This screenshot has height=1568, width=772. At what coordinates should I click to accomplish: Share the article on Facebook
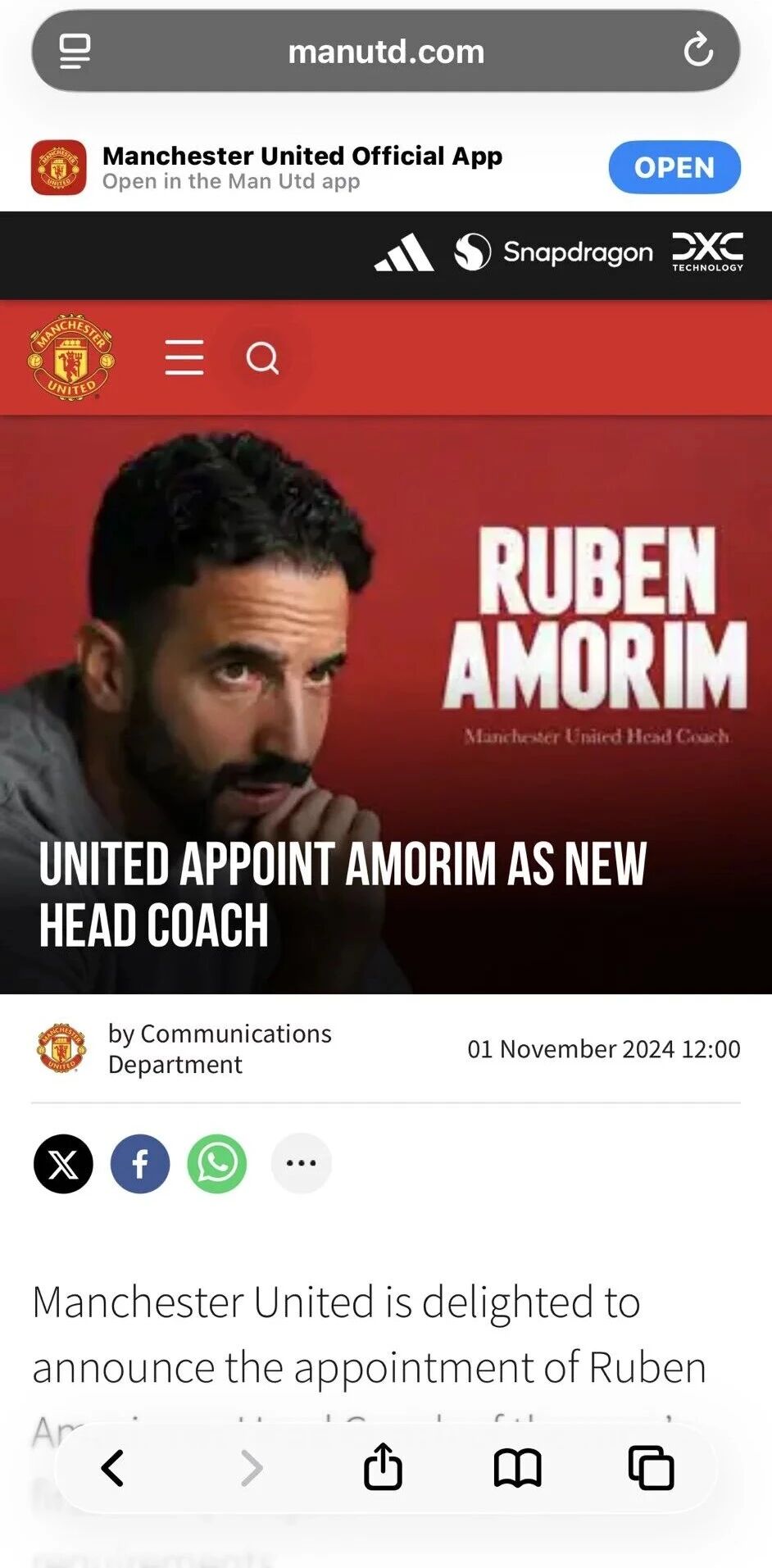140,1163
